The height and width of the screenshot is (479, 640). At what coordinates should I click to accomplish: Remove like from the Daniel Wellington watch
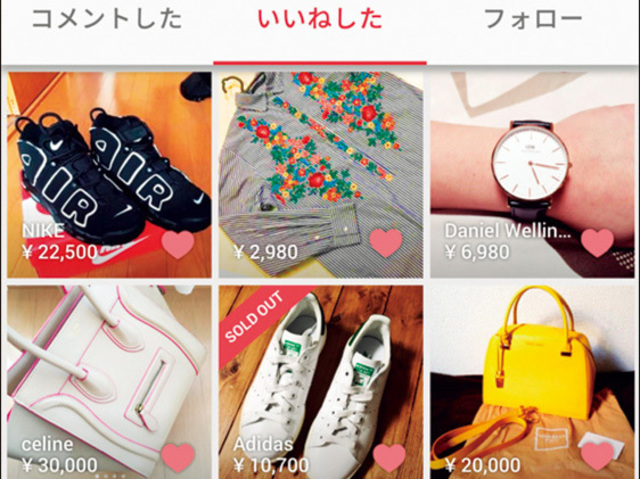pos(597,243)
